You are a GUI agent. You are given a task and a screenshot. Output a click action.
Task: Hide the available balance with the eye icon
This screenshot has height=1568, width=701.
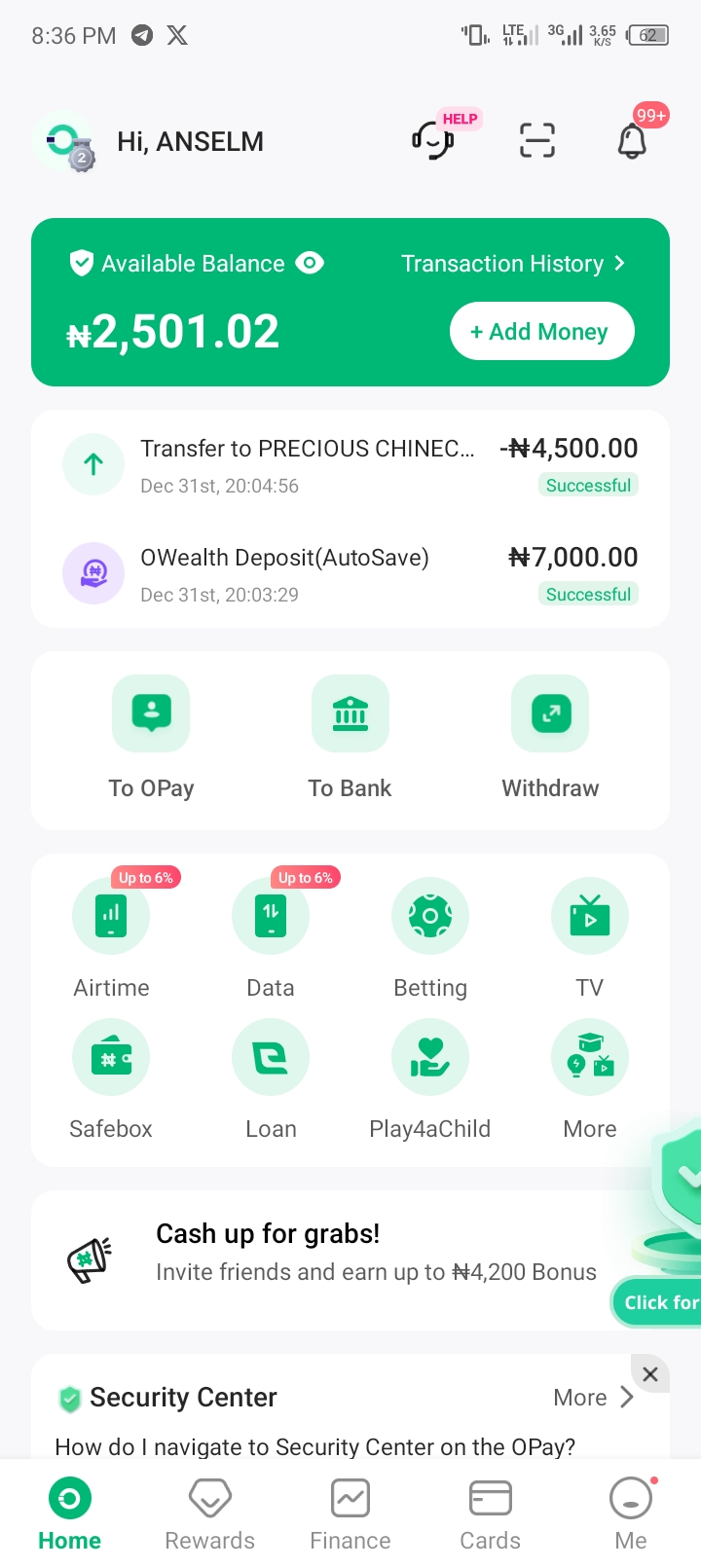[x=310, y=263]
